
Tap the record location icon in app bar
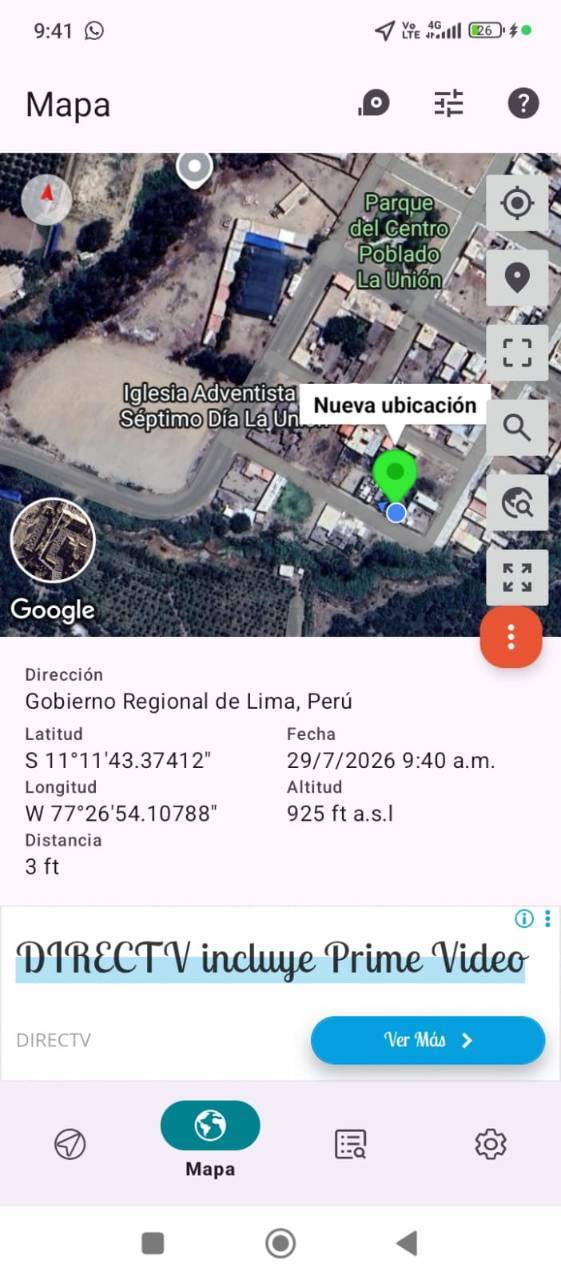point(374,103)
